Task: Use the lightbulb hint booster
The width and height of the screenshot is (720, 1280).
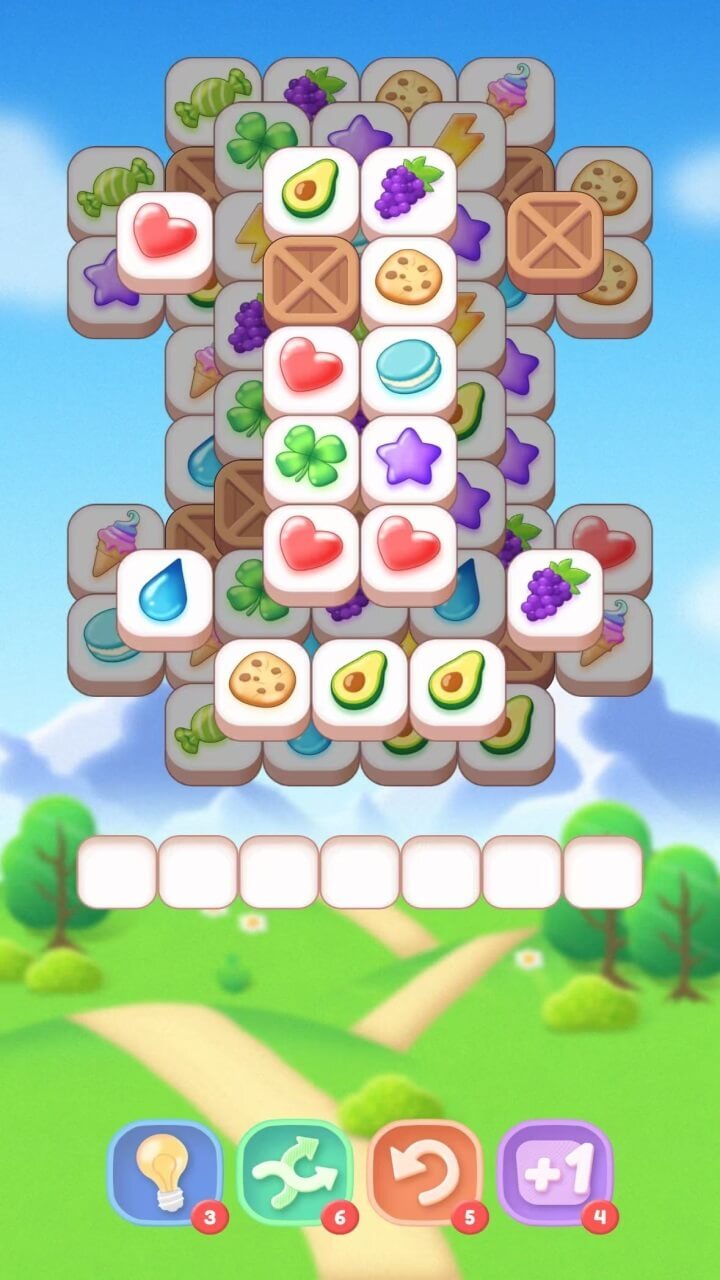Action: (165, 1171)
